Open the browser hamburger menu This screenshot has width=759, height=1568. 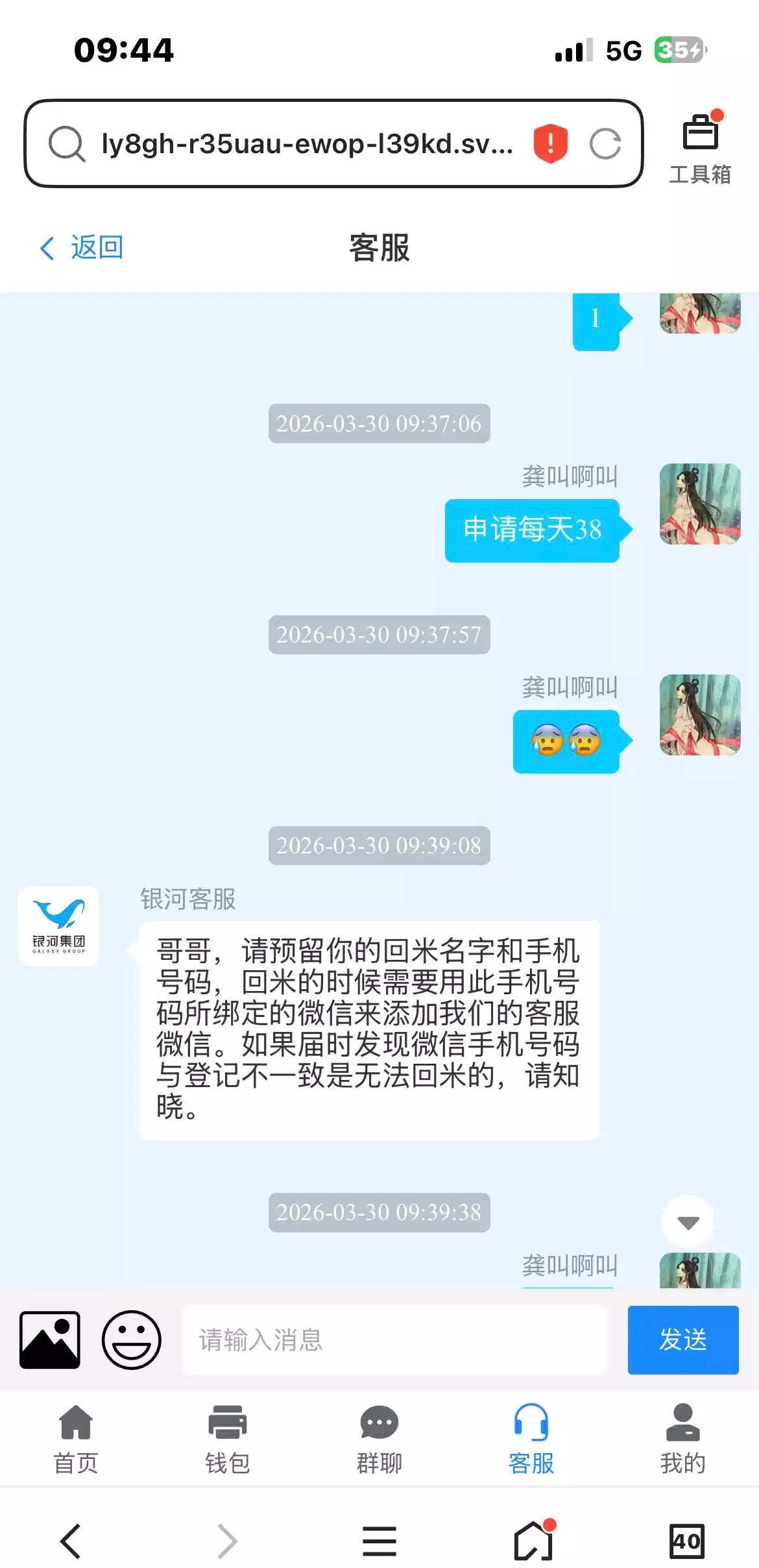pyautogui.click(x=379, y=1541)
